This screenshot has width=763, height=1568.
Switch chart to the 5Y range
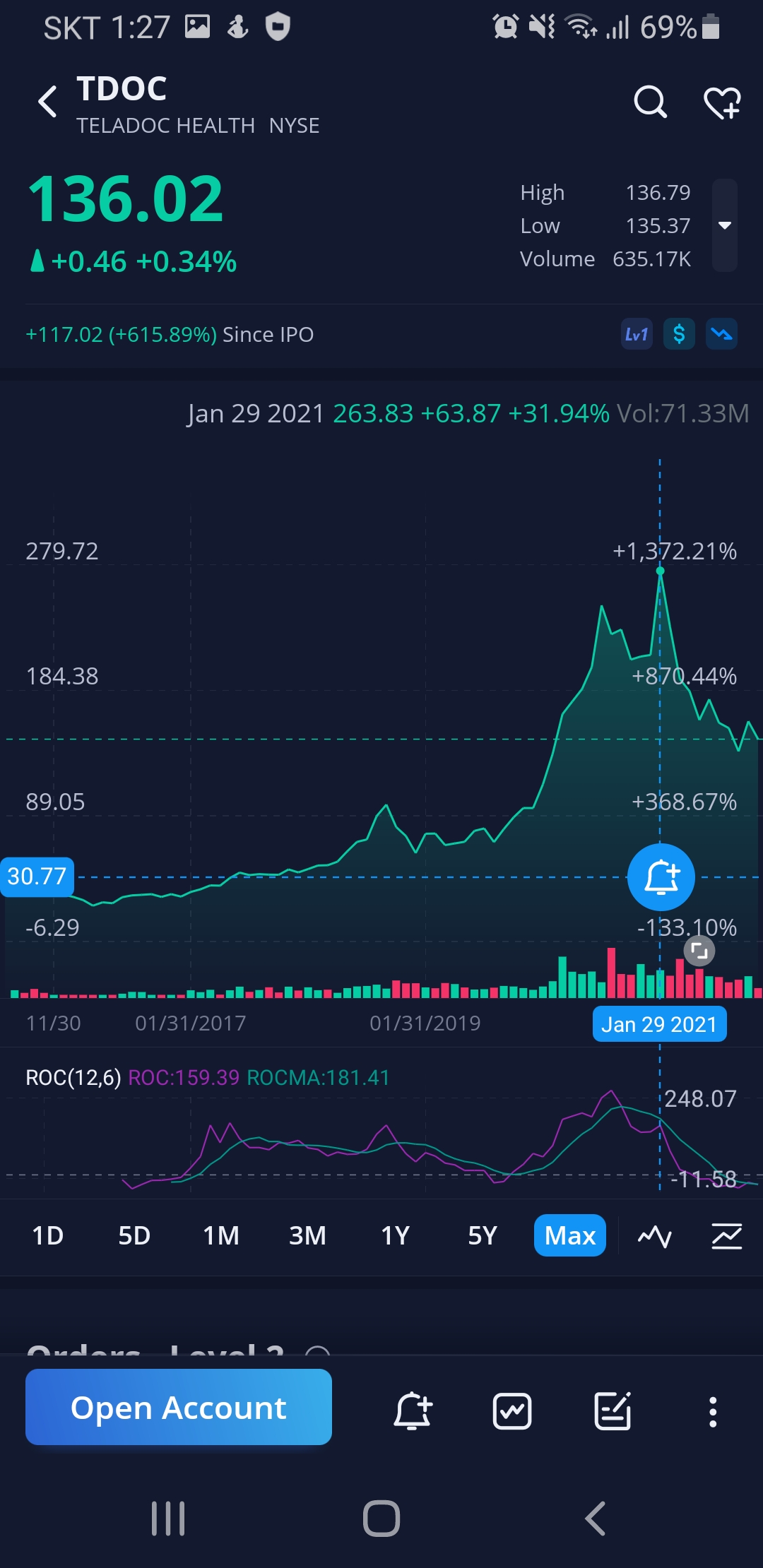pos(483,1235)
